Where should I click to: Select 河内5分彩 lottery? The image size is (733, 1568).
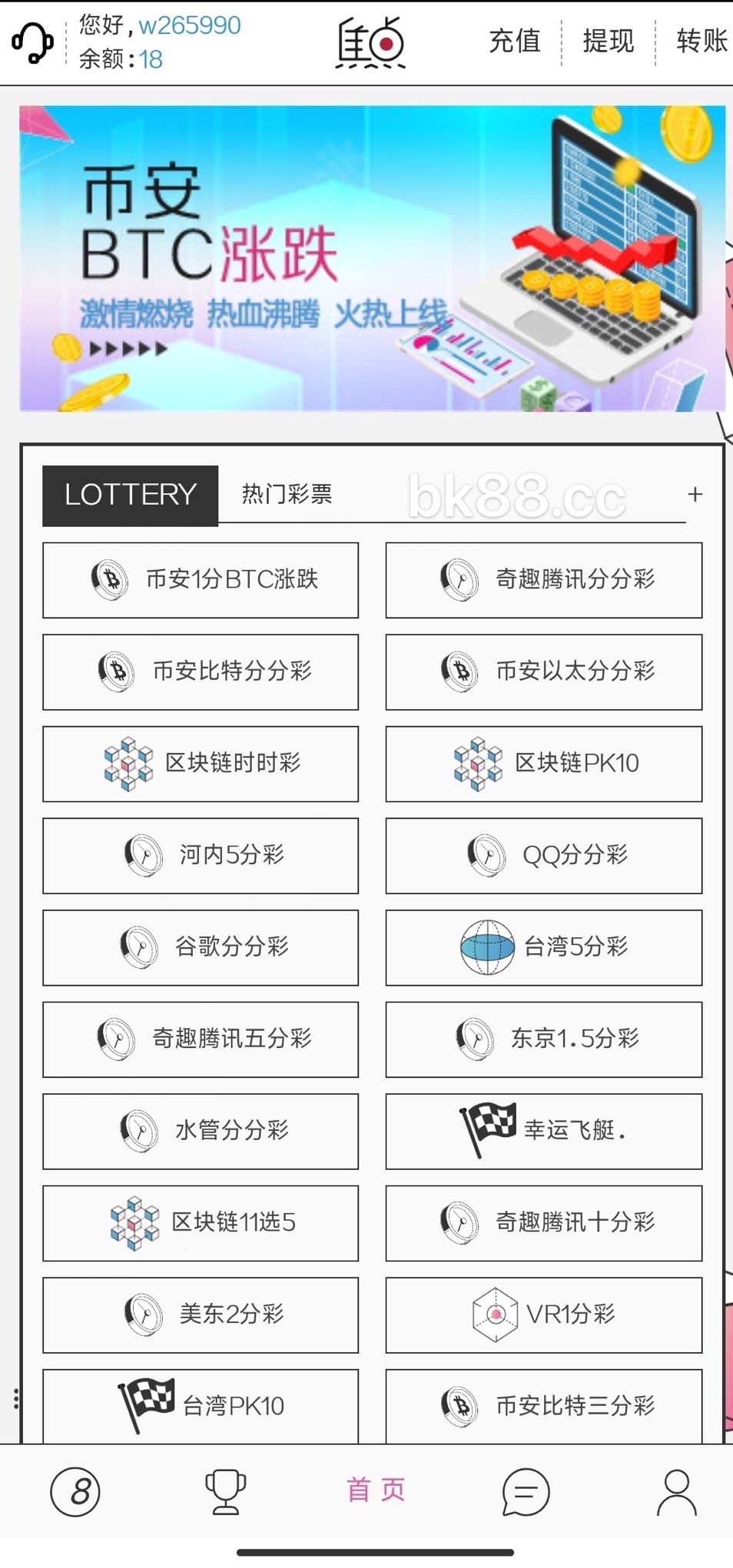click(x=201, y=856)
